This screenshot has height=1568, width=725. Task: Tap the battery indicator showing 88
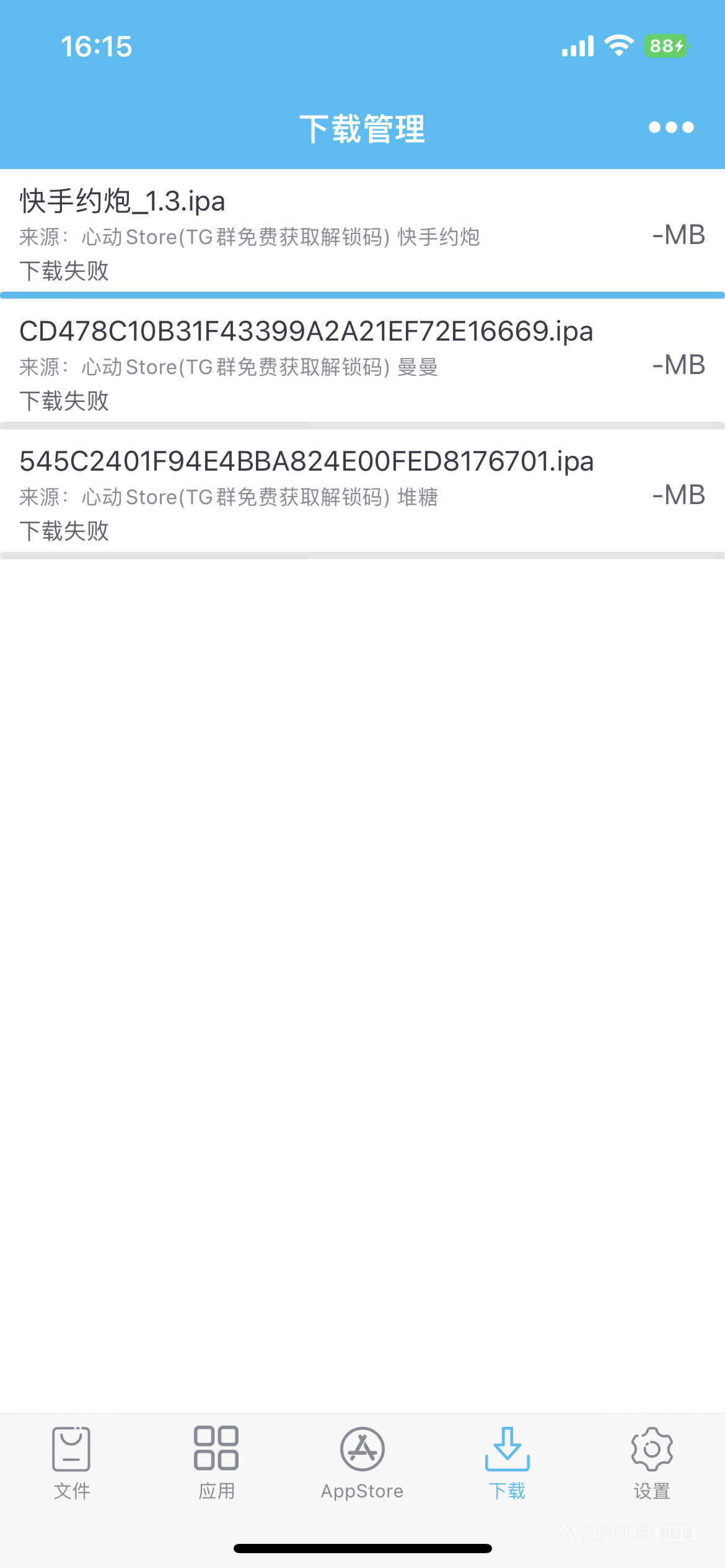[x=665, y=44]
